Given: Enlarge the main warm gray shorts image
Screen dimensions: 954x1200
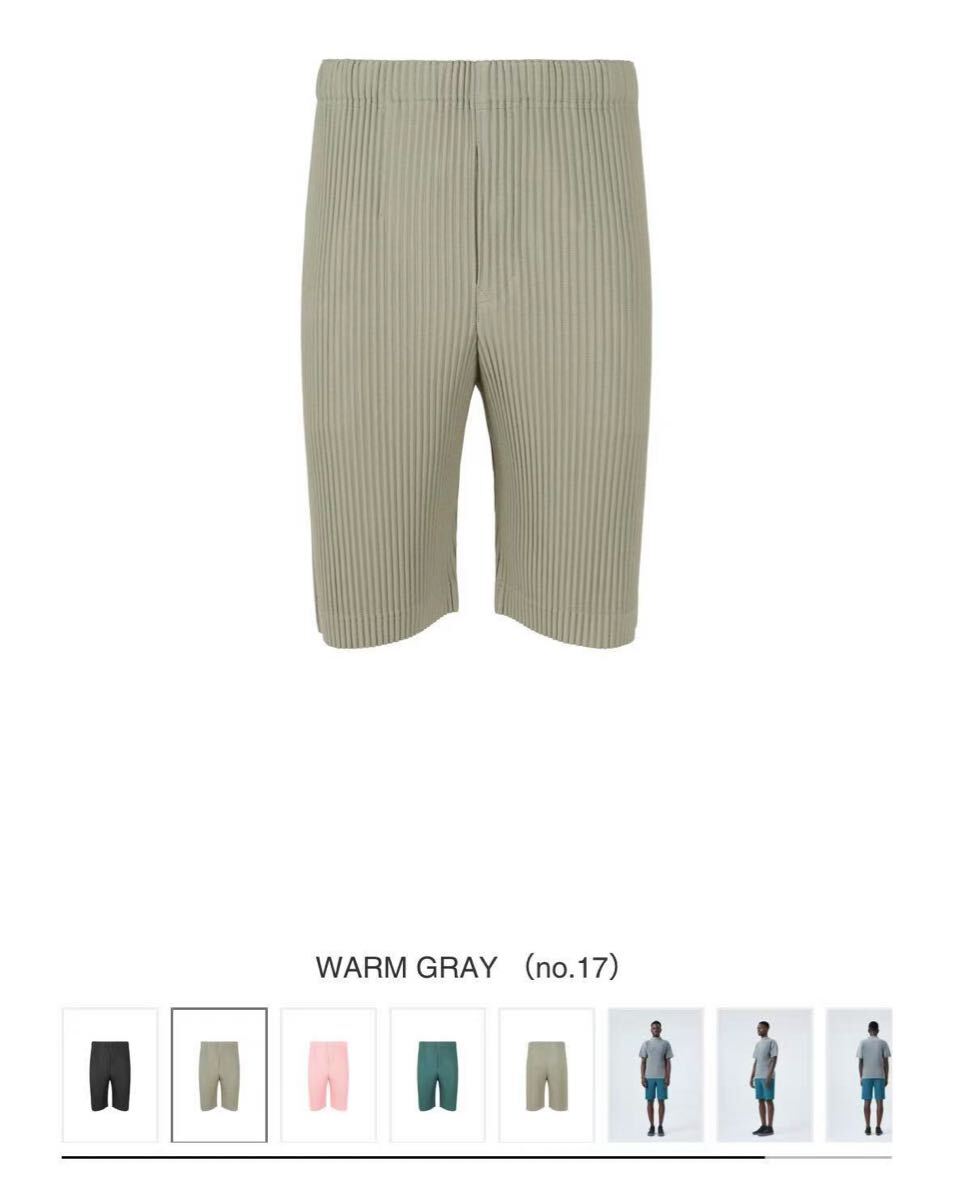Looking at the screenshot, I should (478, 352).
